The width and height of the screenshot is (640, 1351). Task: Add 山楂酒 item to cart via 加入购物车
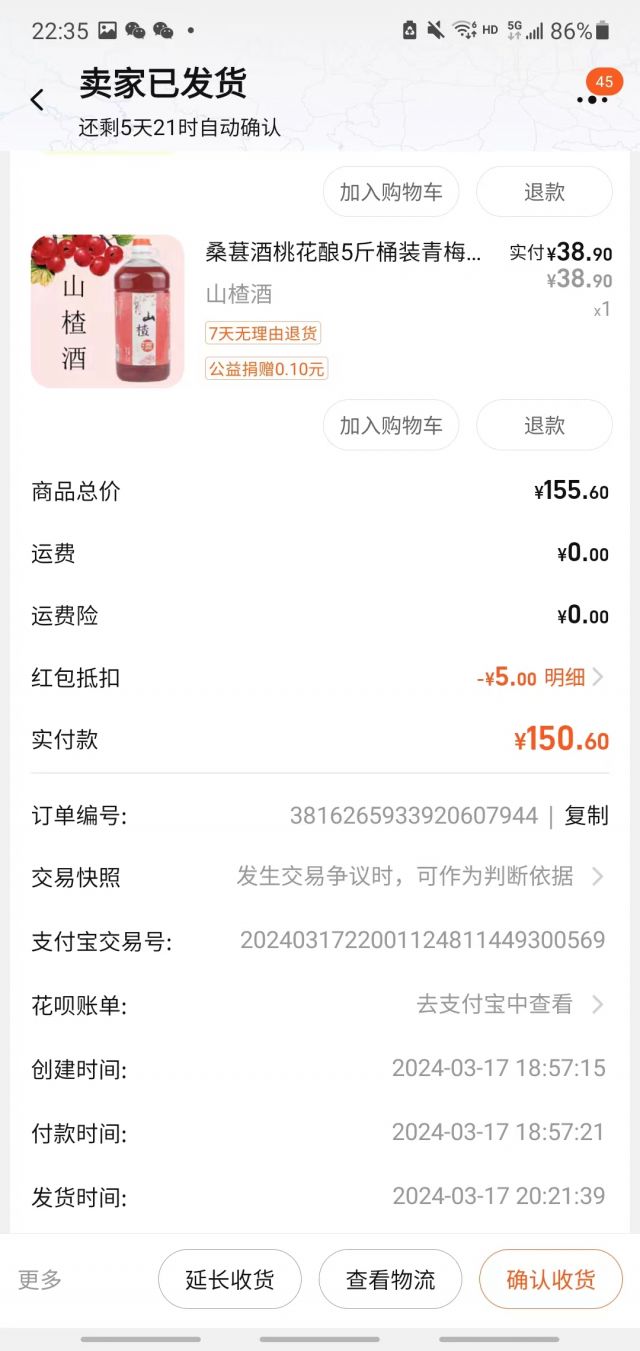(390, 425)
